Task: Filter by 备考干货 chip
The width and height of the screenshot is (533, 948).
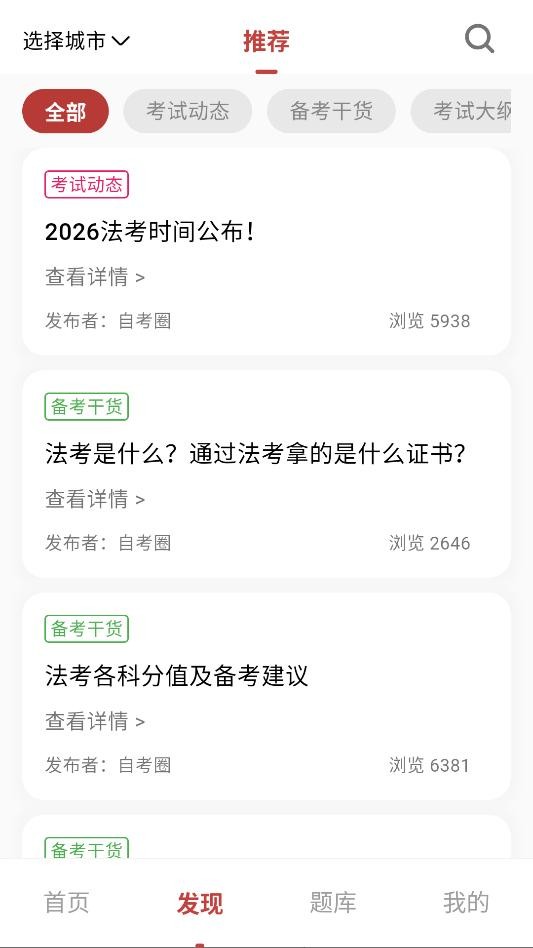Action: (x=331, y=111)
